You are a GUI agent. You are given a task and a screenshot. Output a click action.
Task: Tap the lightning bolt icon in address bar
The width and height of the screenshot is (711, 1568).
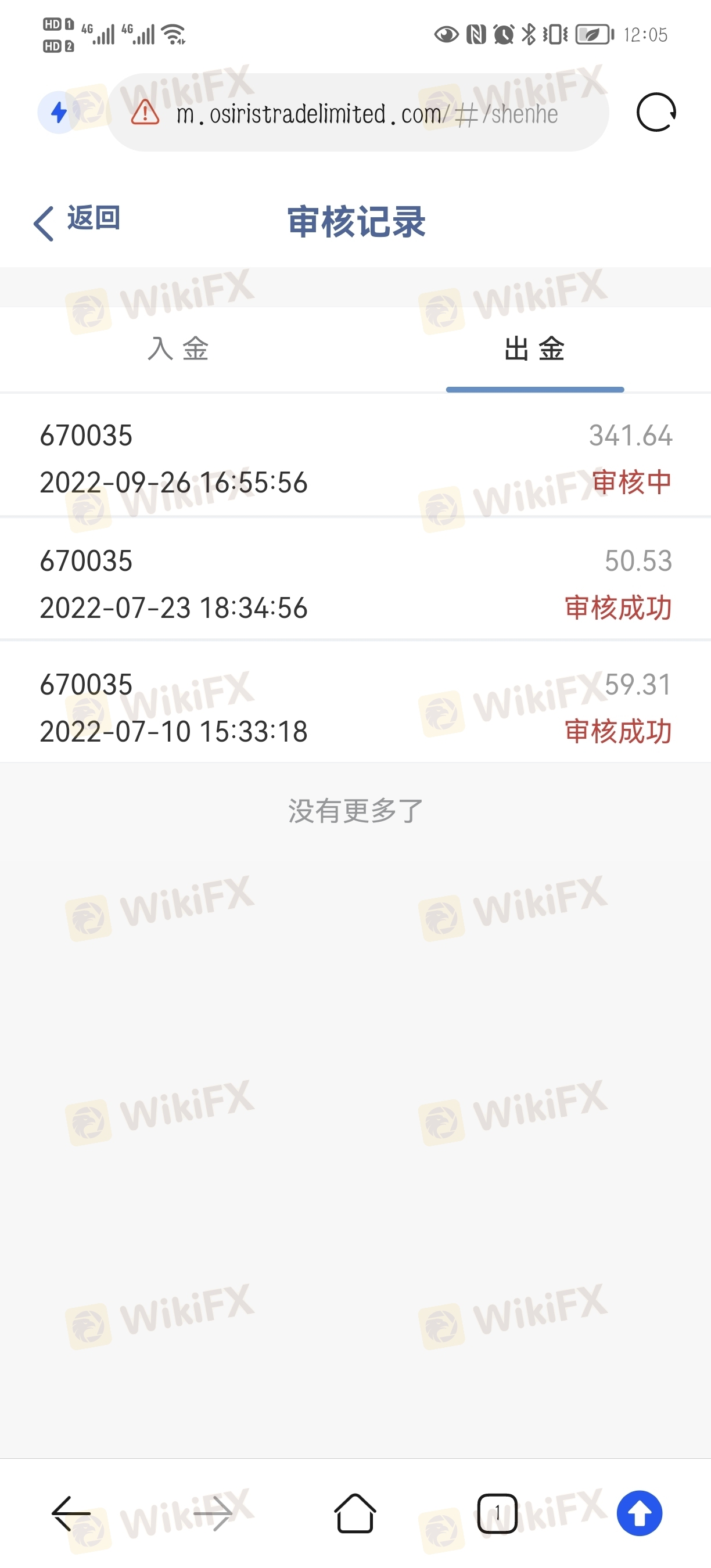tap(59, 113)
